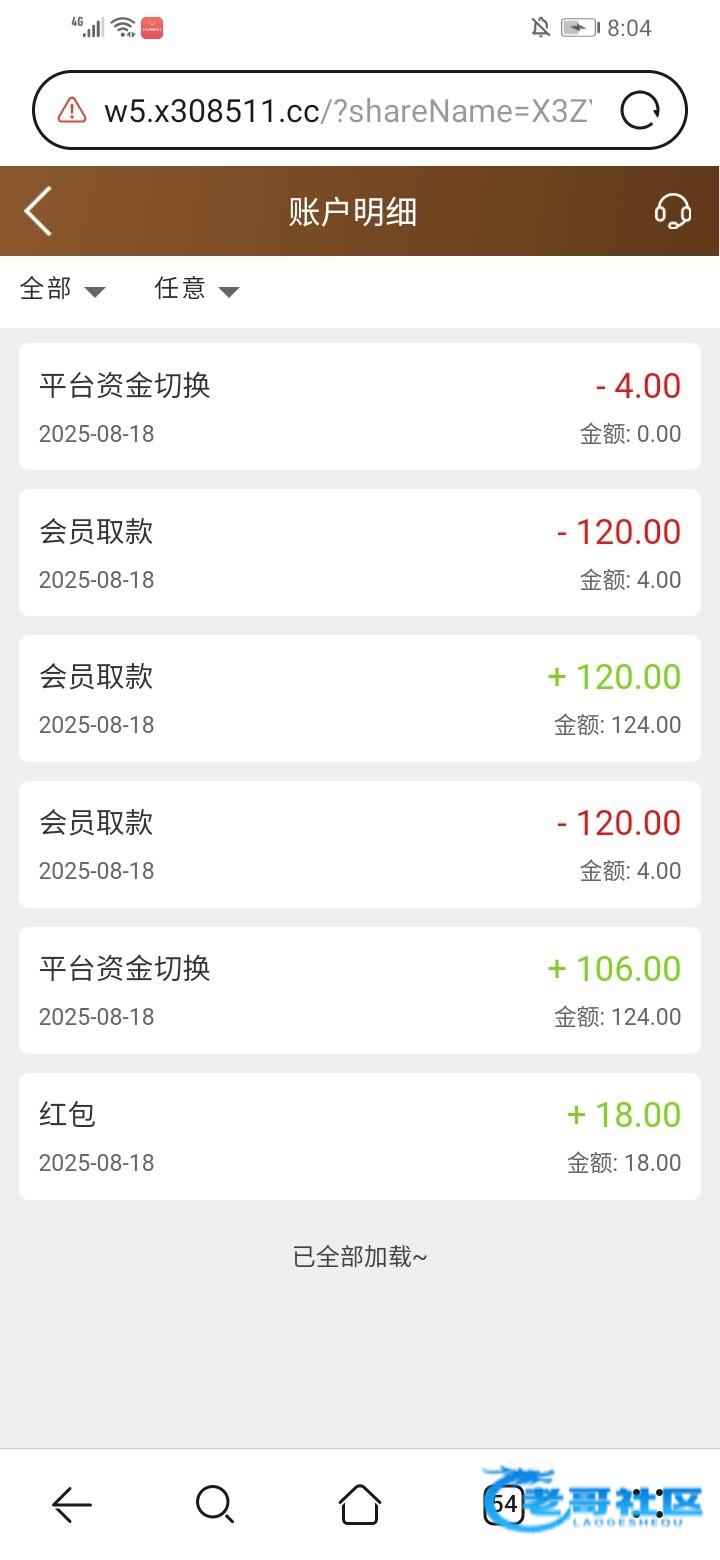
Task: Reload the page with the refresh icon
Action: 640,111
